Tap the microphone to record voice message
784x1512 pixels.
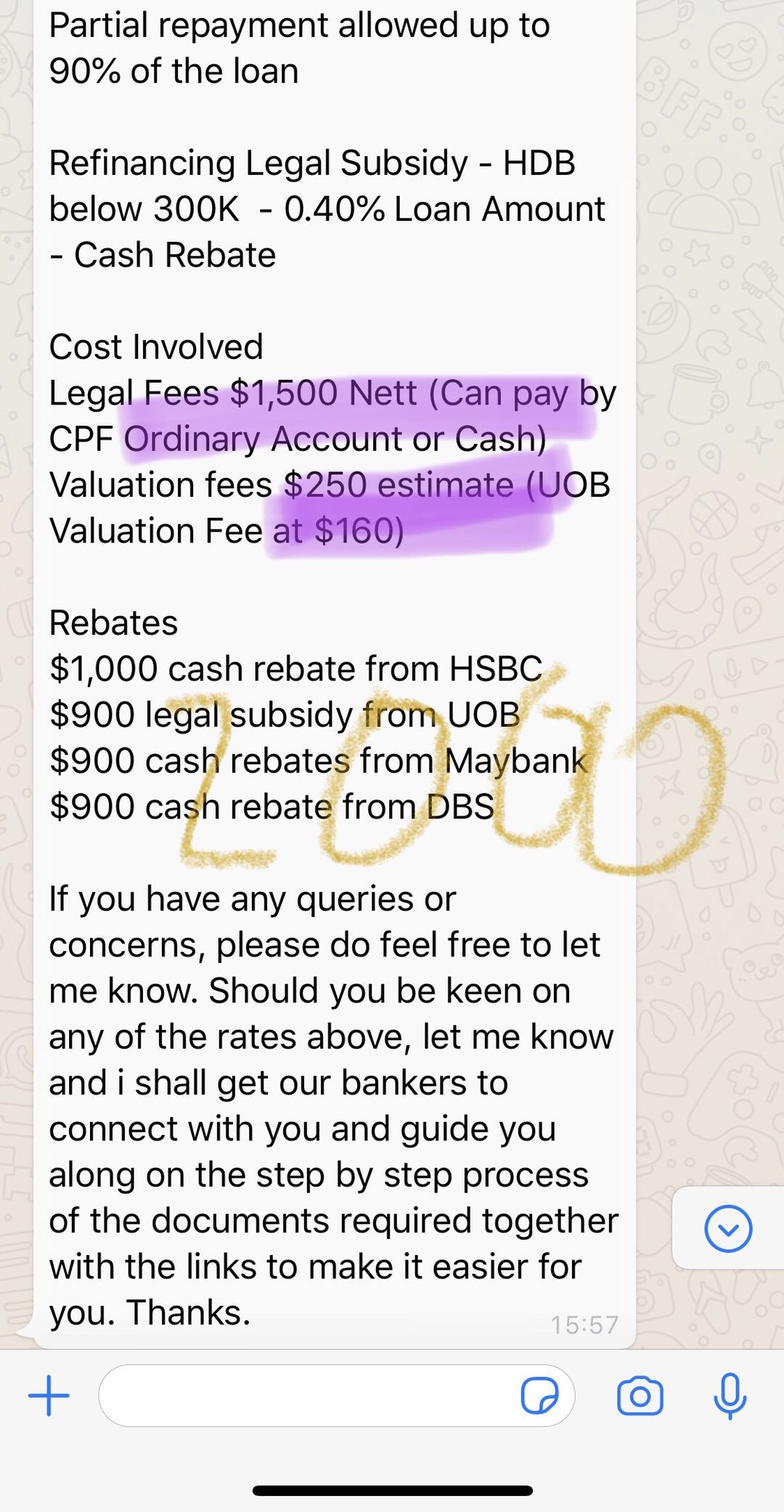pyautogui.click(x=730, y=1396)
